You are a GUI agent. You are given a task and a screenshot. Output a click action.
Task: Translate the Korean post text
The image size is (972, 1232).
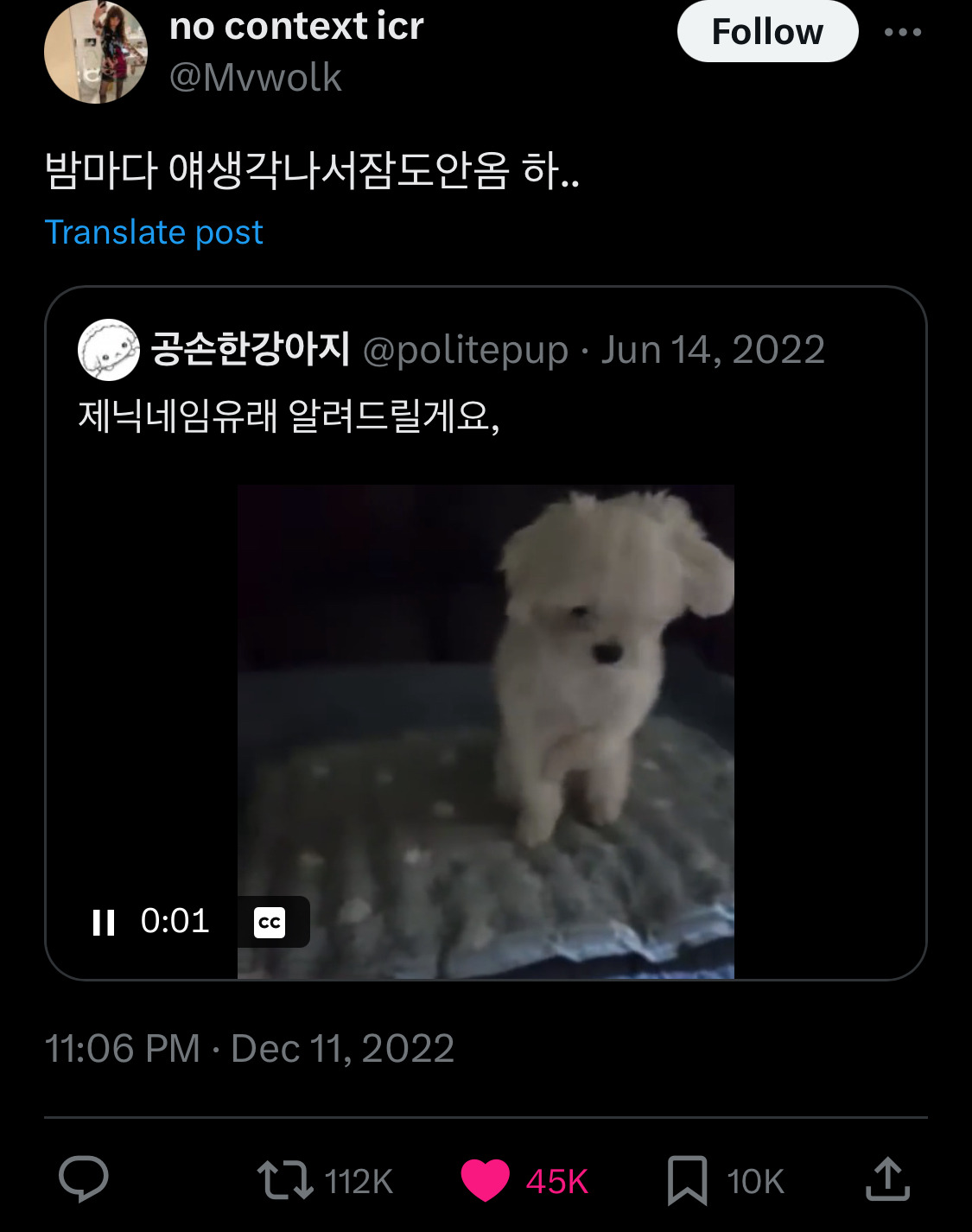coord(154,232)
